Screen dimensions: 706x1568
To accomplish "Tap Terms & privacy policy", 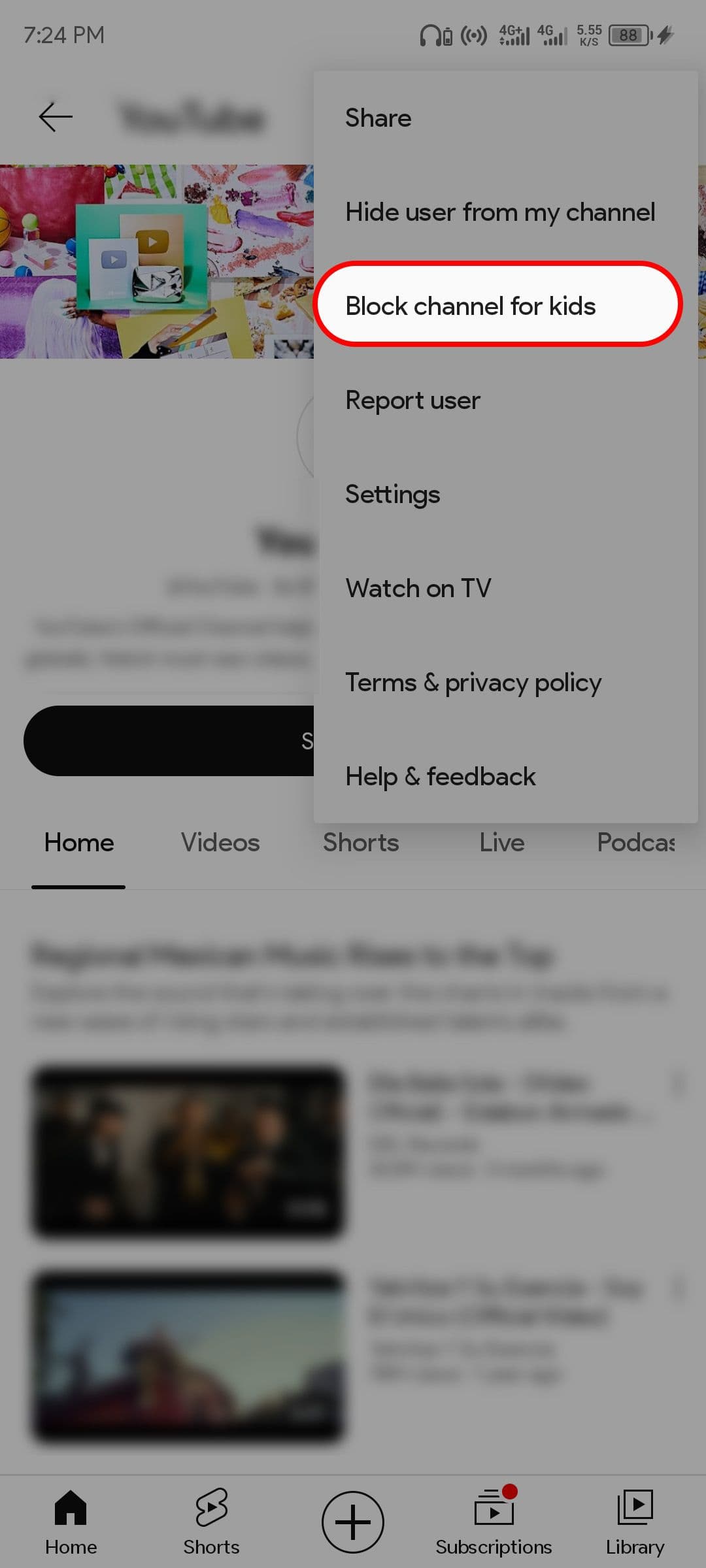I will [x=473, y=682].
